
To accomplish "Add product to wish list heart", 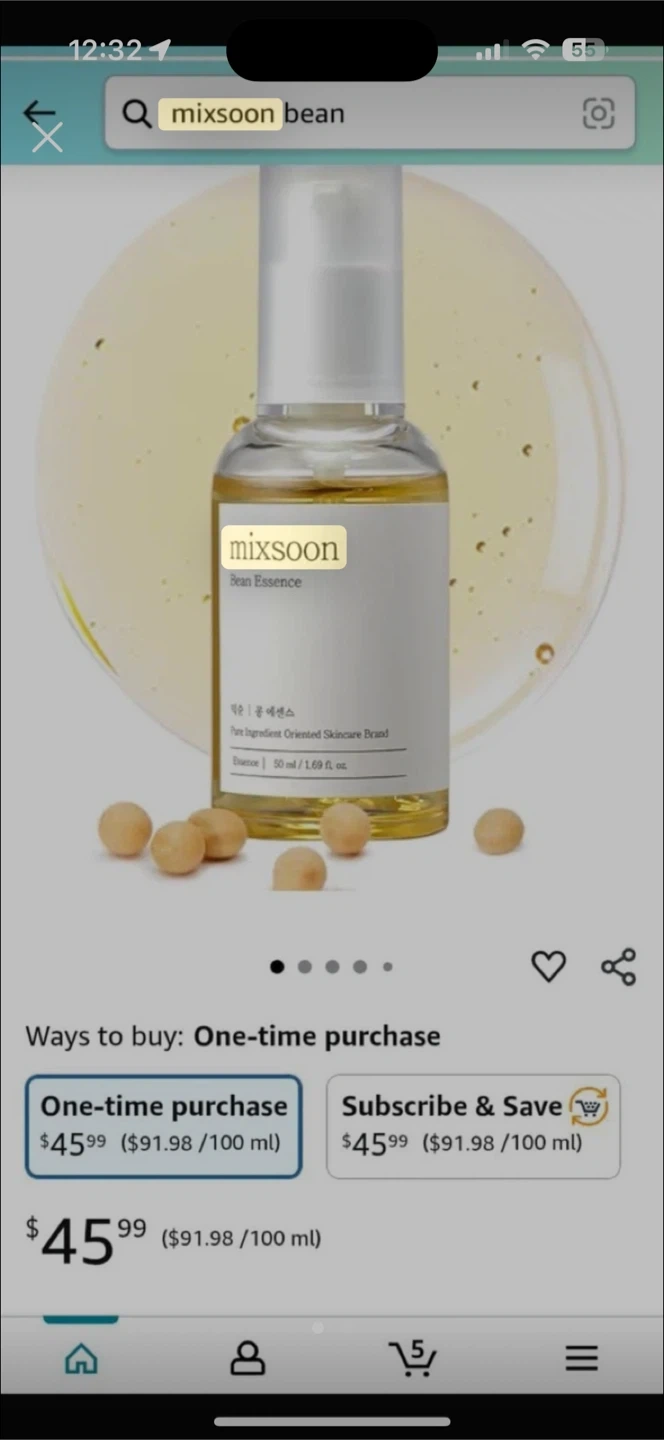I will (548, 966).
